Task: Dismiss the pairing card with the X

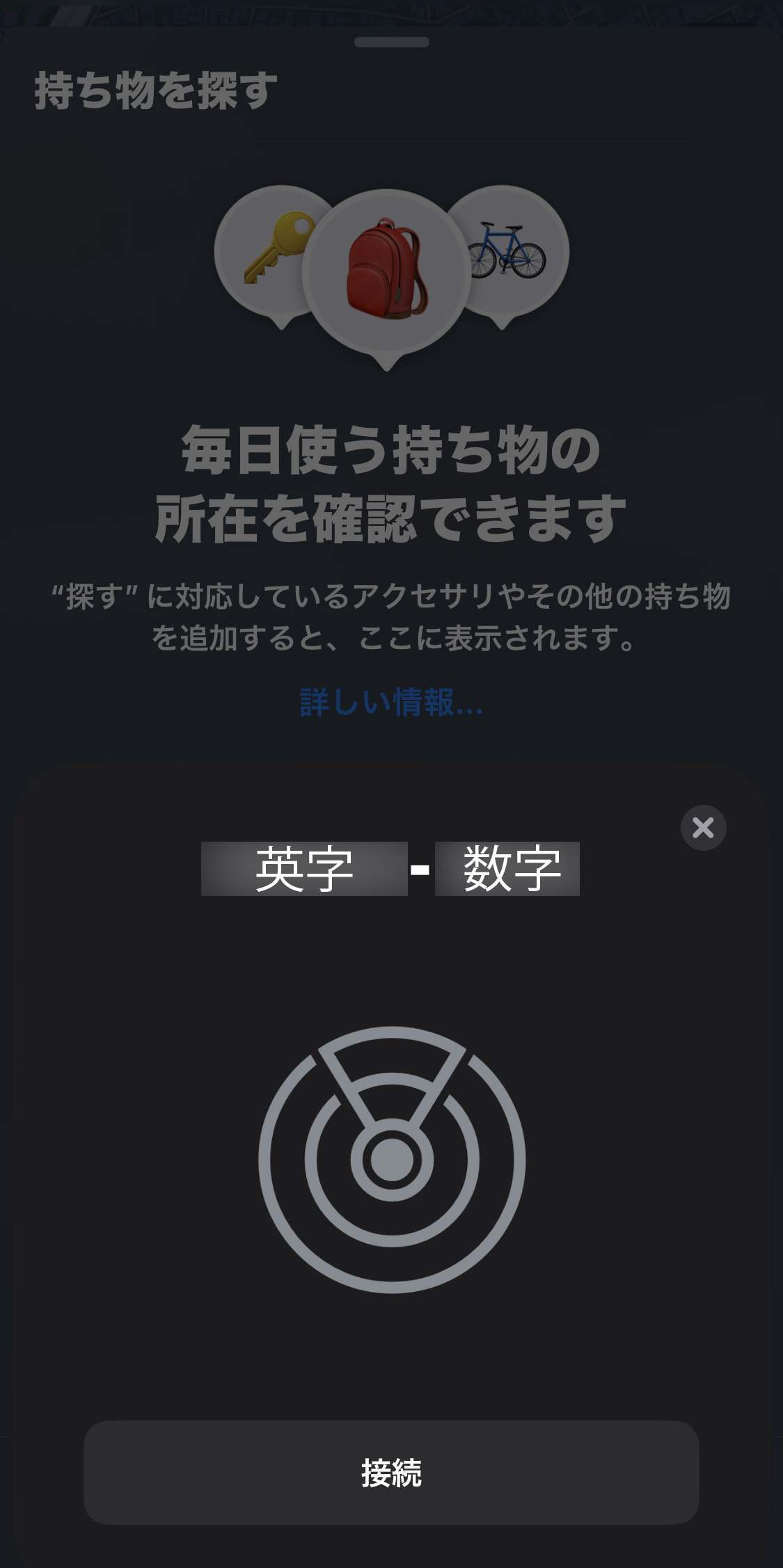Action: 703,828
